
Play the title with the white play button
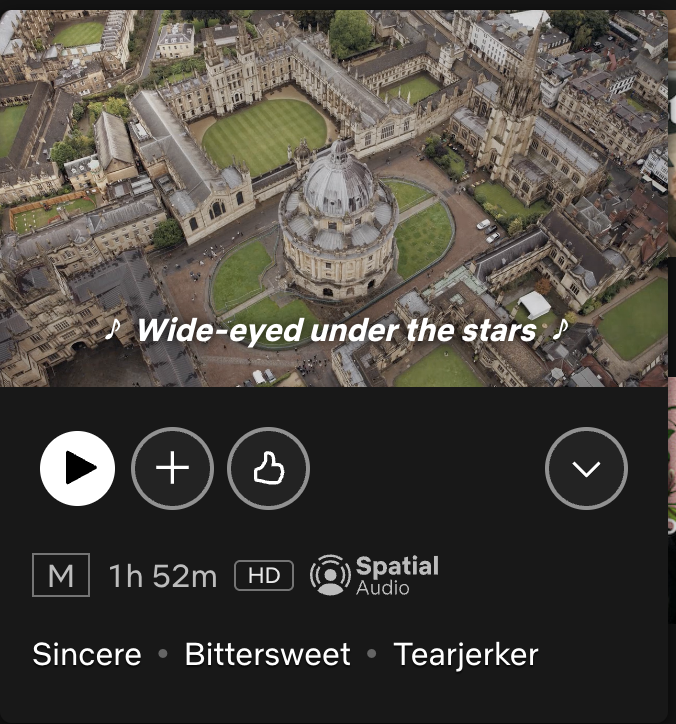tap(78, 468)
